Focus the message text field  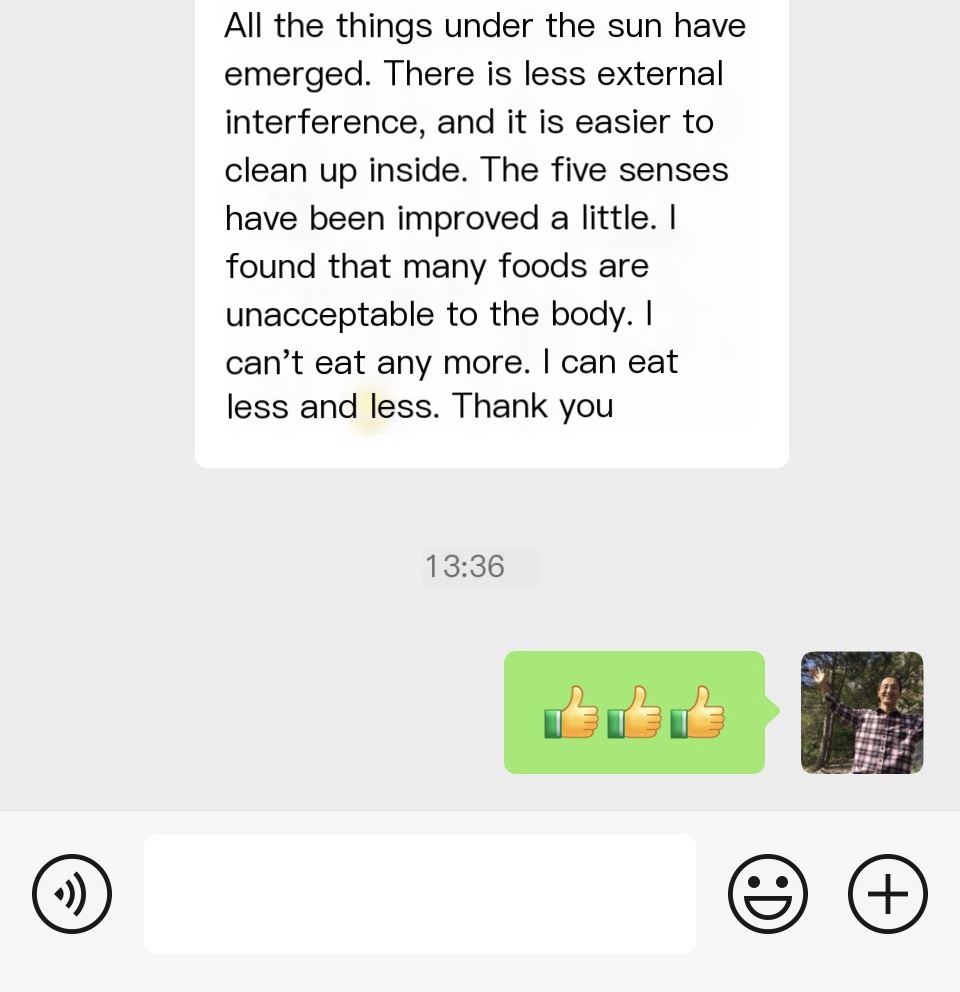click(420, 894)
